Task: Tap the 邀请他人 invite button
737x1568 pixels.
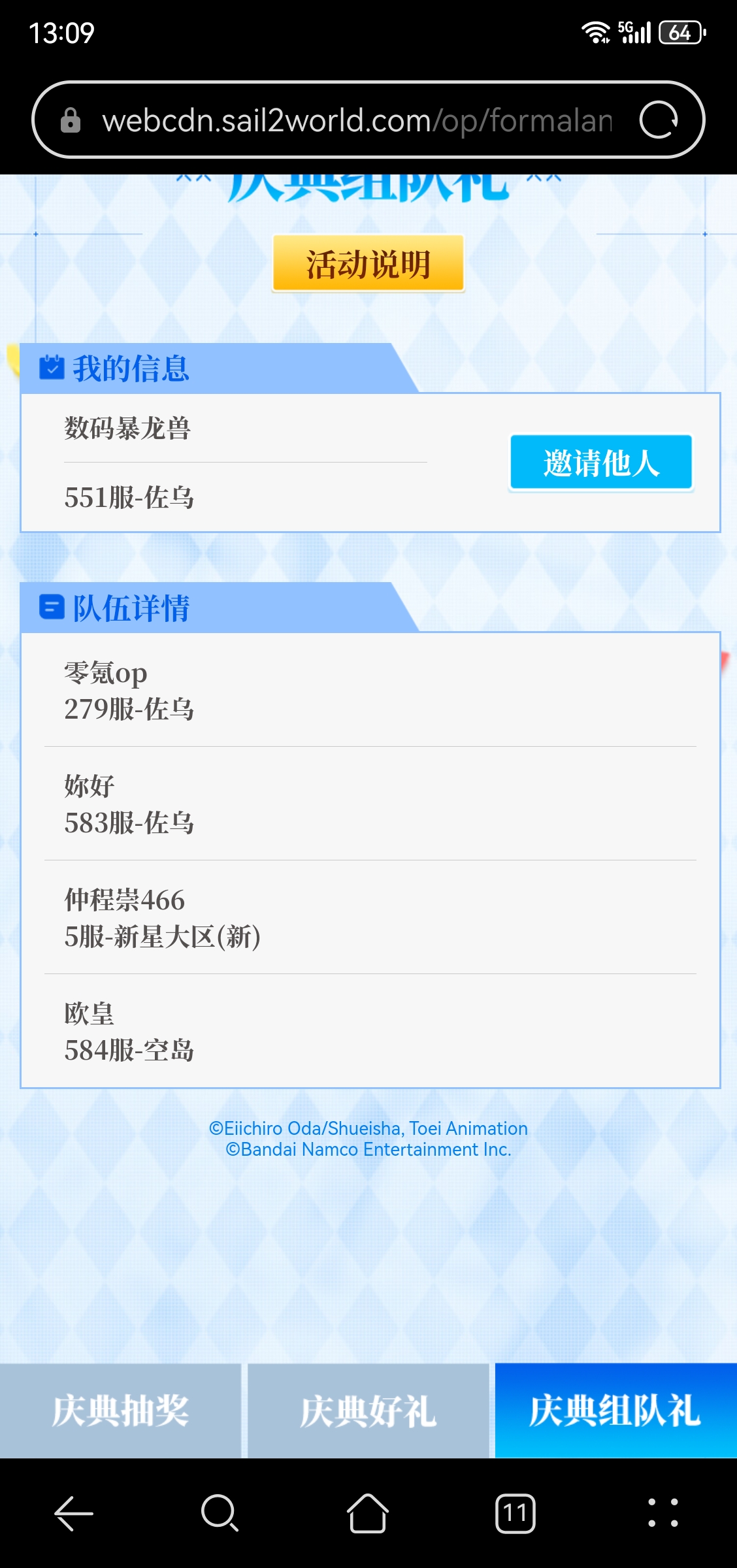Action: tap(600, 463)
